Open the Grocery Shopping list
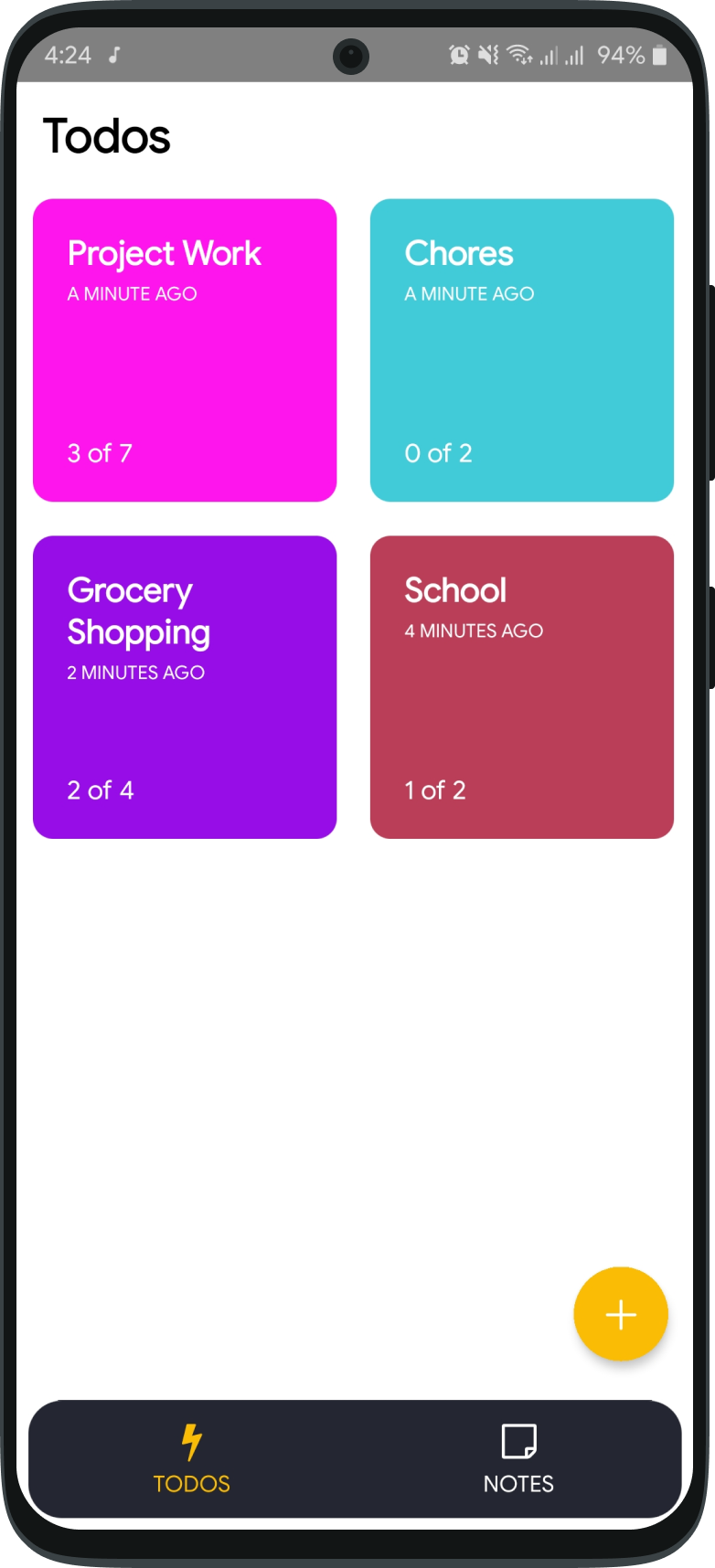The width and height of the screenshot is (715, 1568). 185,687
